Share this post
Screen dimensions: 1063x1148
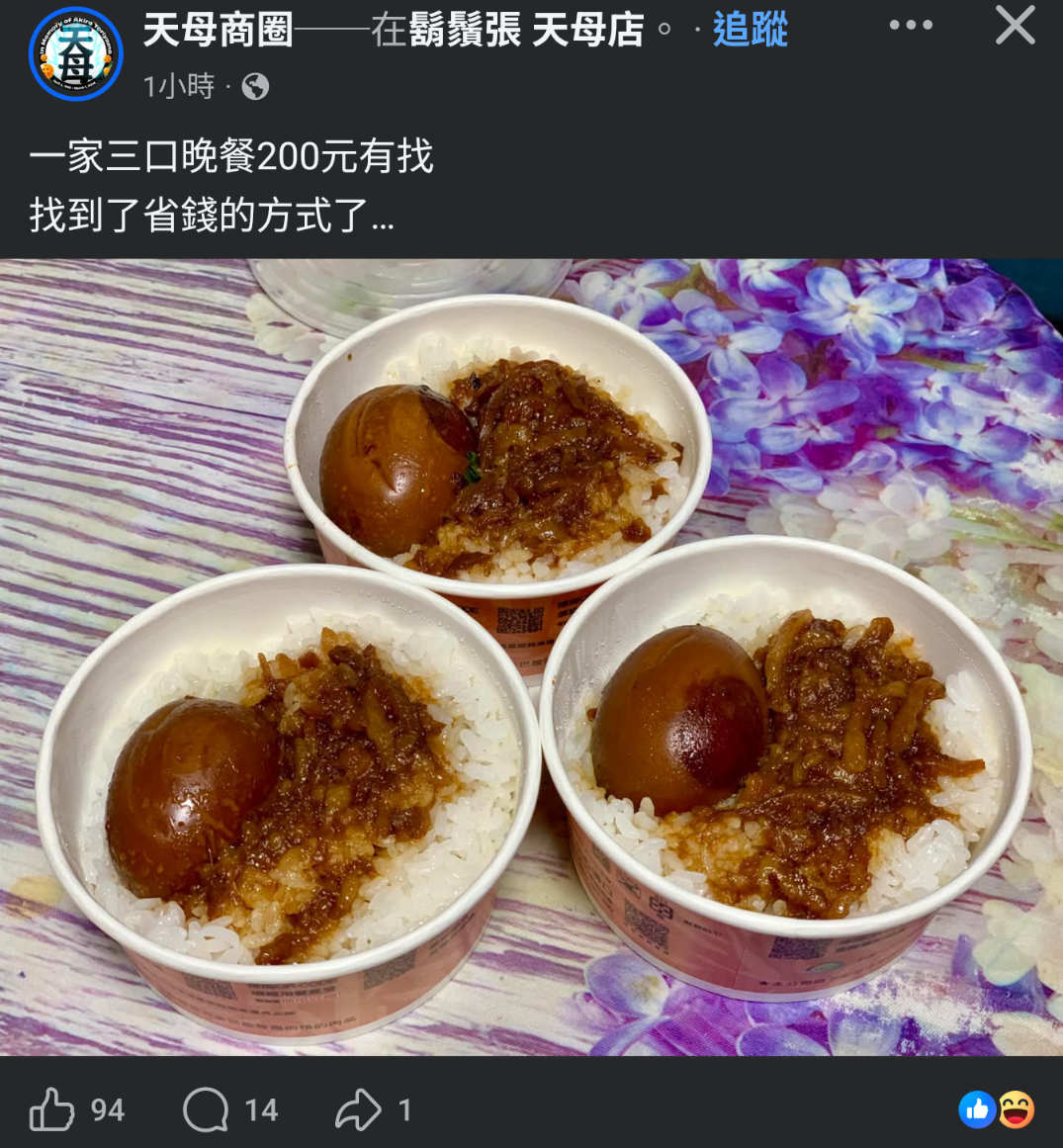[358, 1109]
